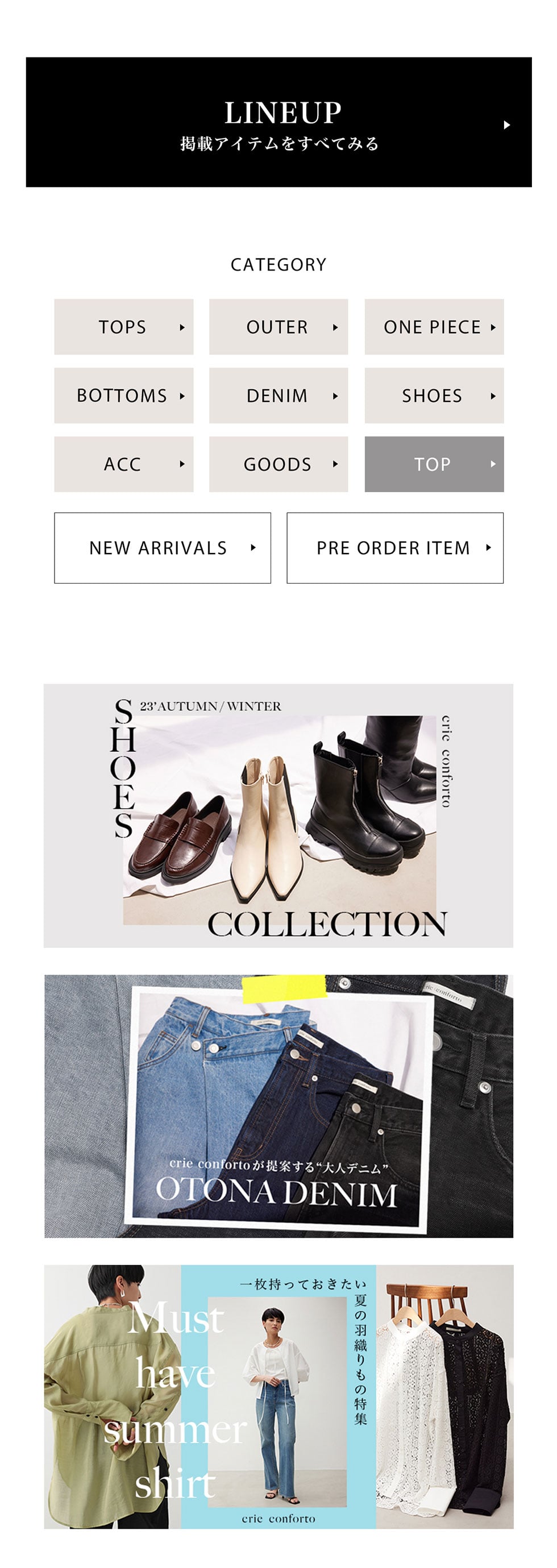Browse the ONE PIECE category
557x1568 pixels.
(434, 327)
